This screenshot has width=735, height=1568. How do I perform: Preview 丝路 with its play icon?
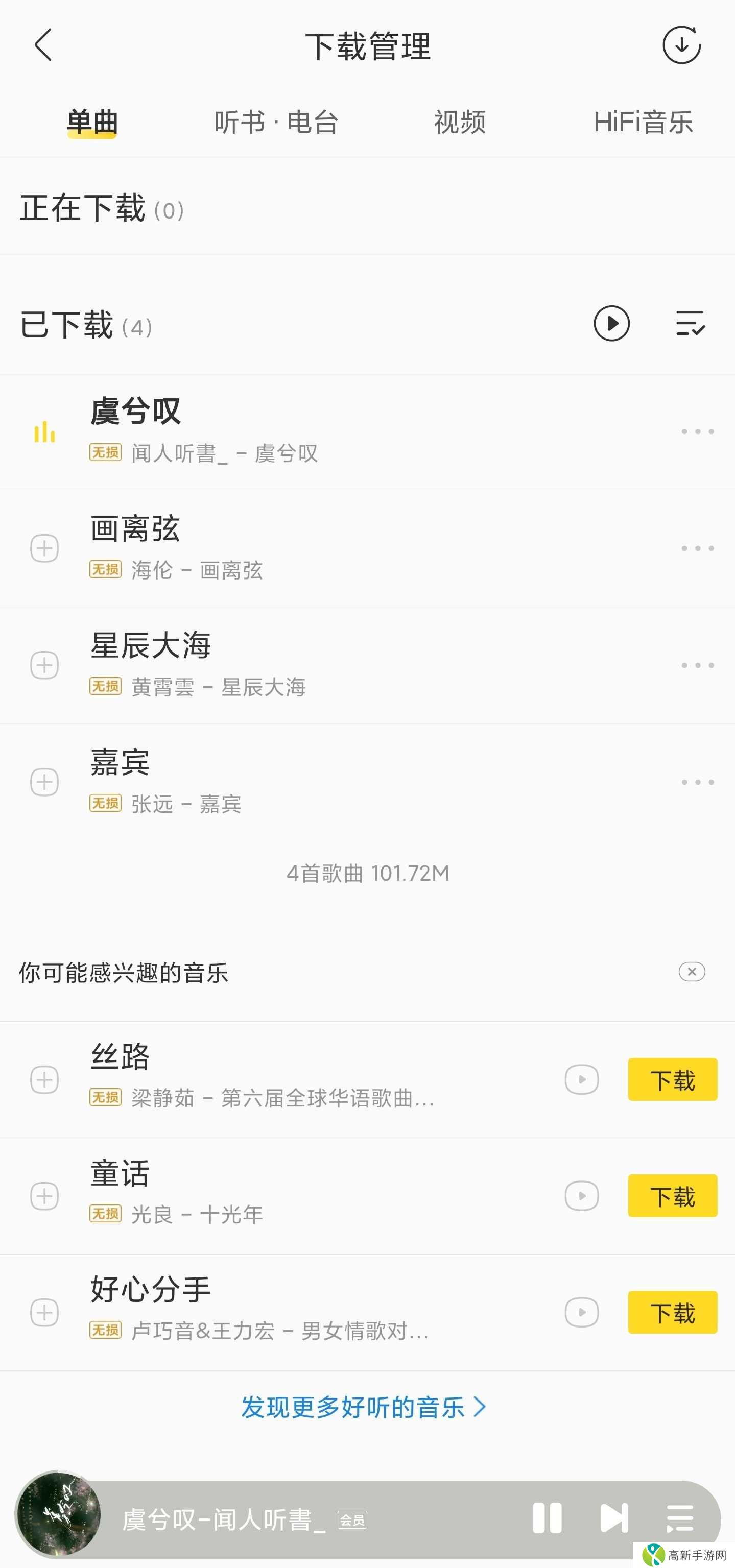pyautogui.click(x=582, y=1079)
